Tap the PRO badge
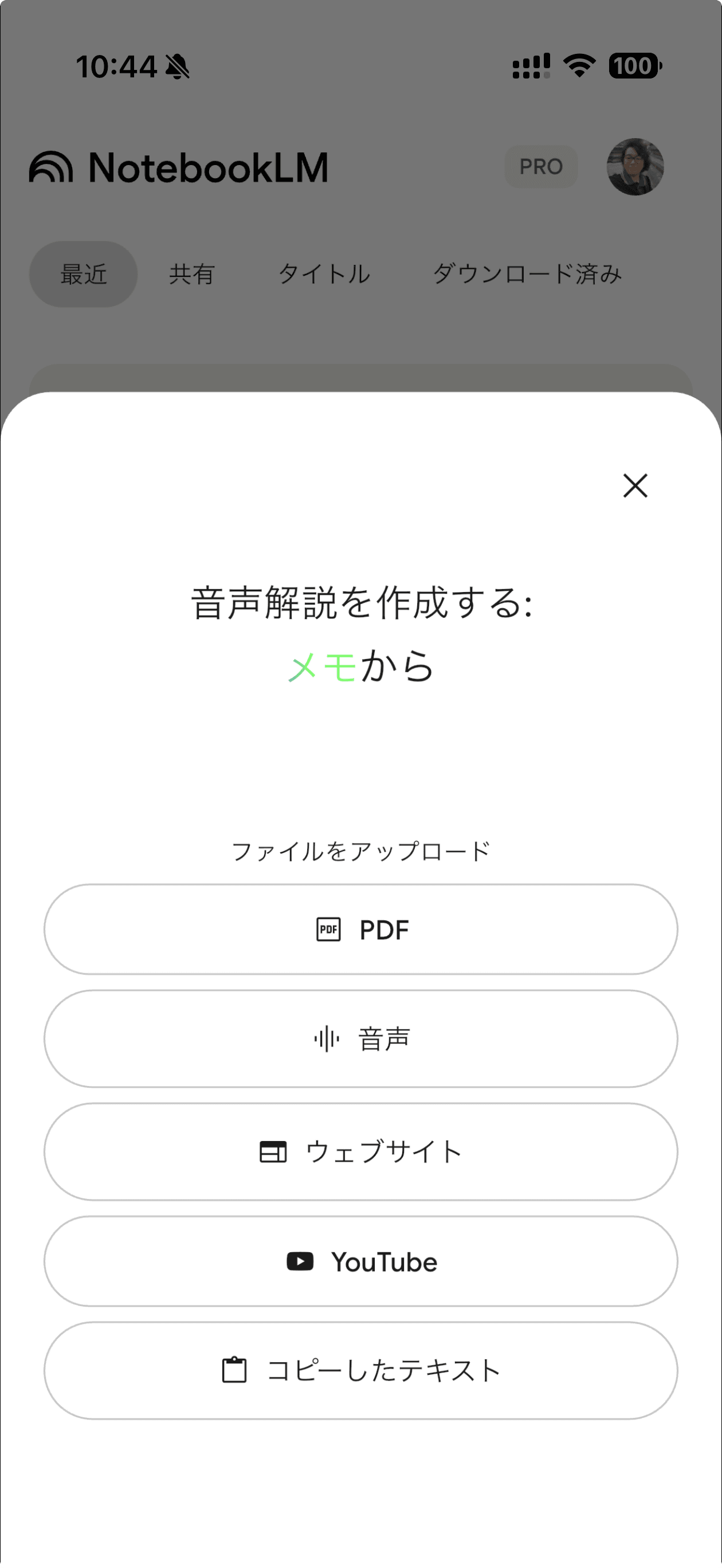 [540, 167]
